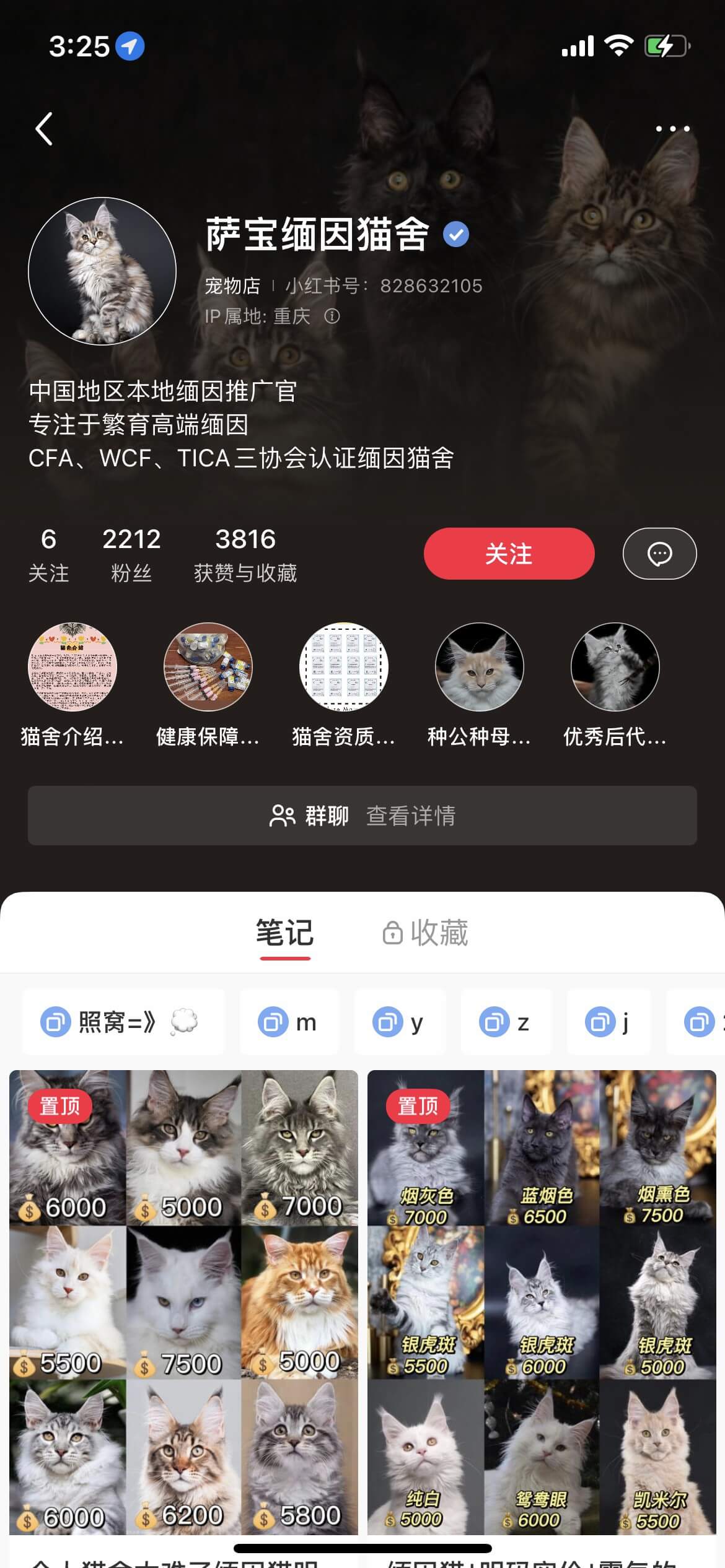Send a private message via the chat bubble
This screenshot has width=725, height=1568.
point(659,554)
